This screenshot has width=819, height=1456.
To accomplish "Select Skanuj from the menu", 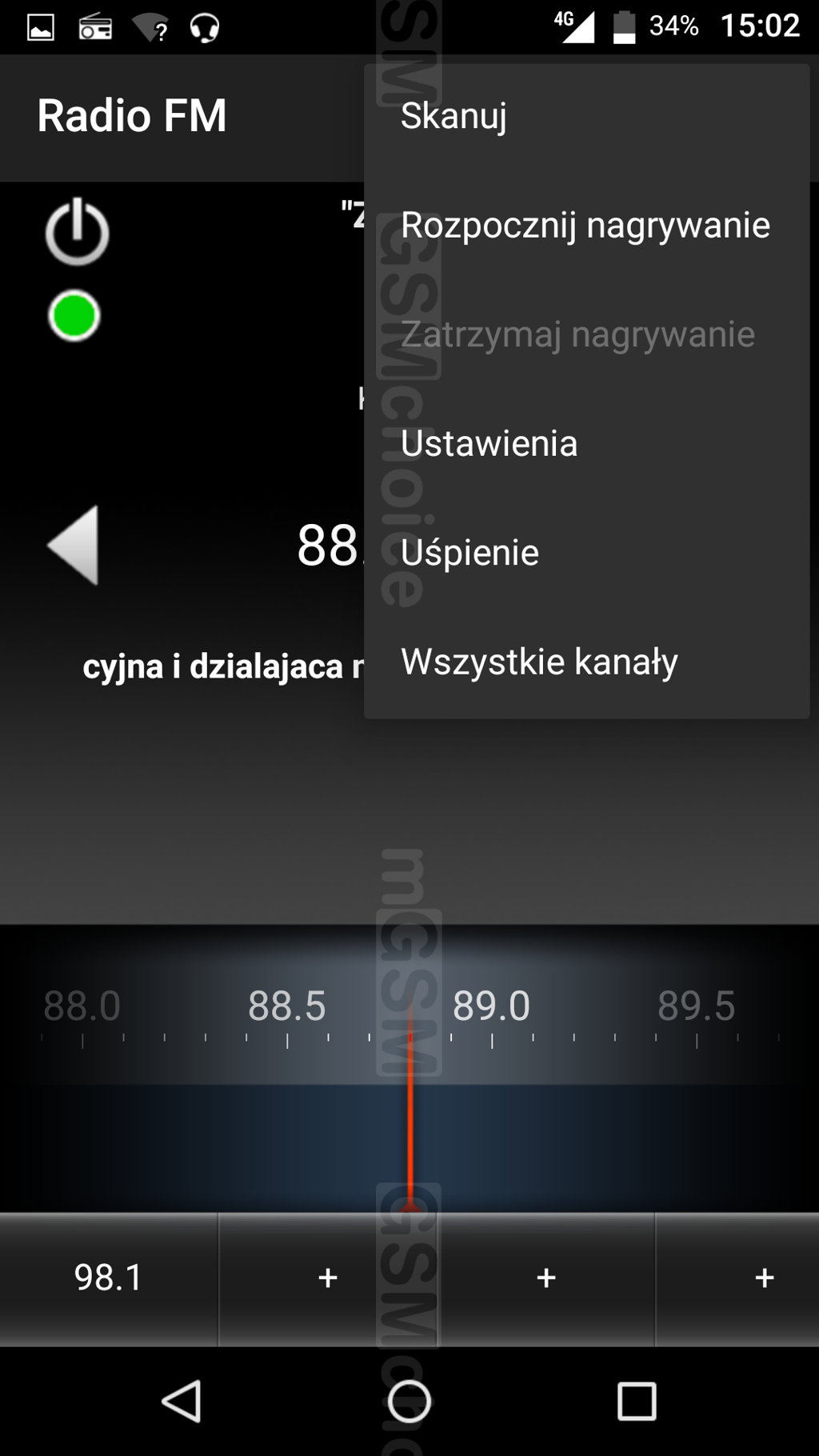I will click(x=587, y=116).
